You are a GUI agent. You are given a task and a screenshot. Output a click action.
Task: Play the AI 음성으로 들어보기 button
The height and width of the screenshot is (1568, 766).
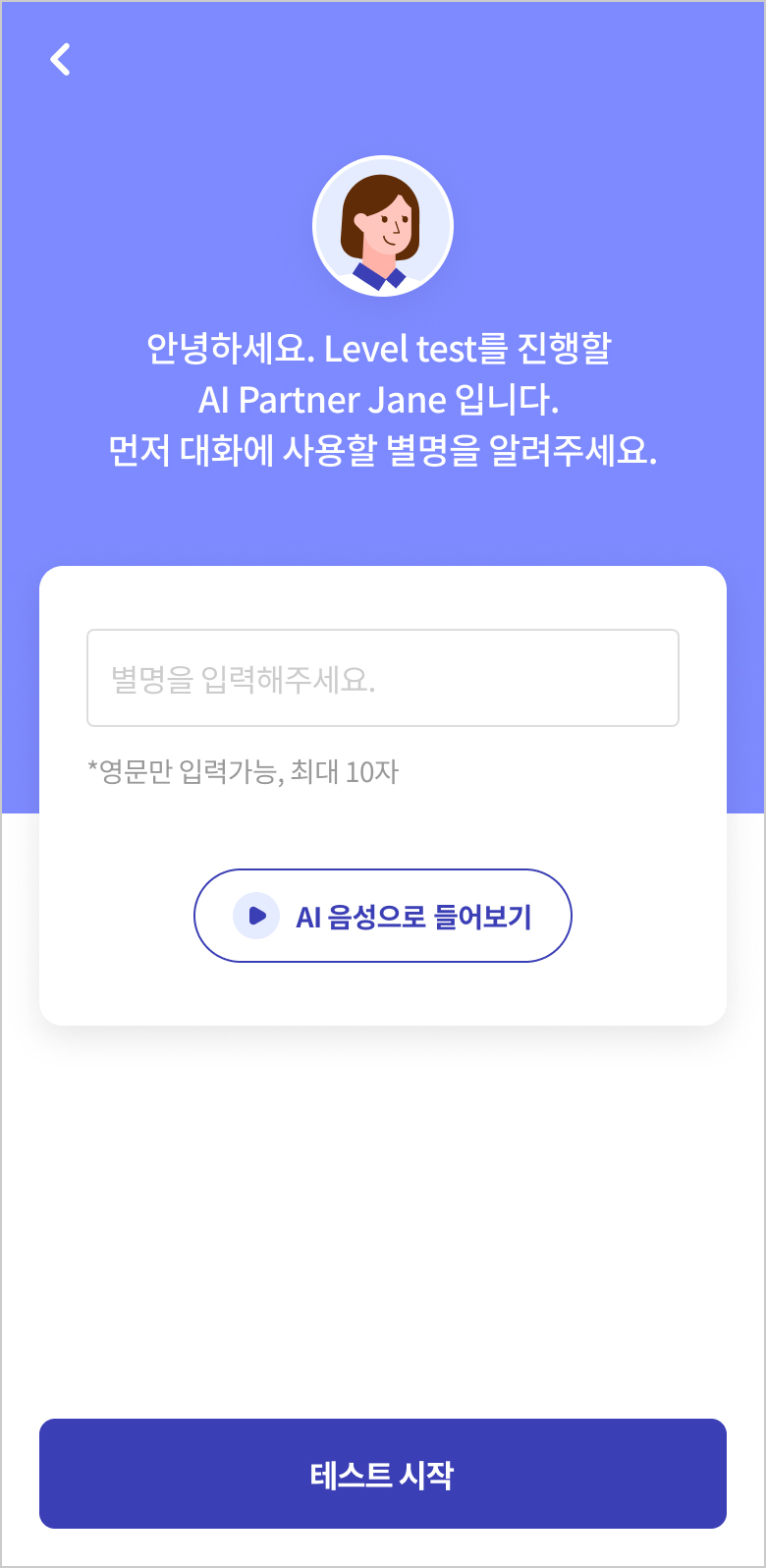pyautogui.click(x=383, y=916)
